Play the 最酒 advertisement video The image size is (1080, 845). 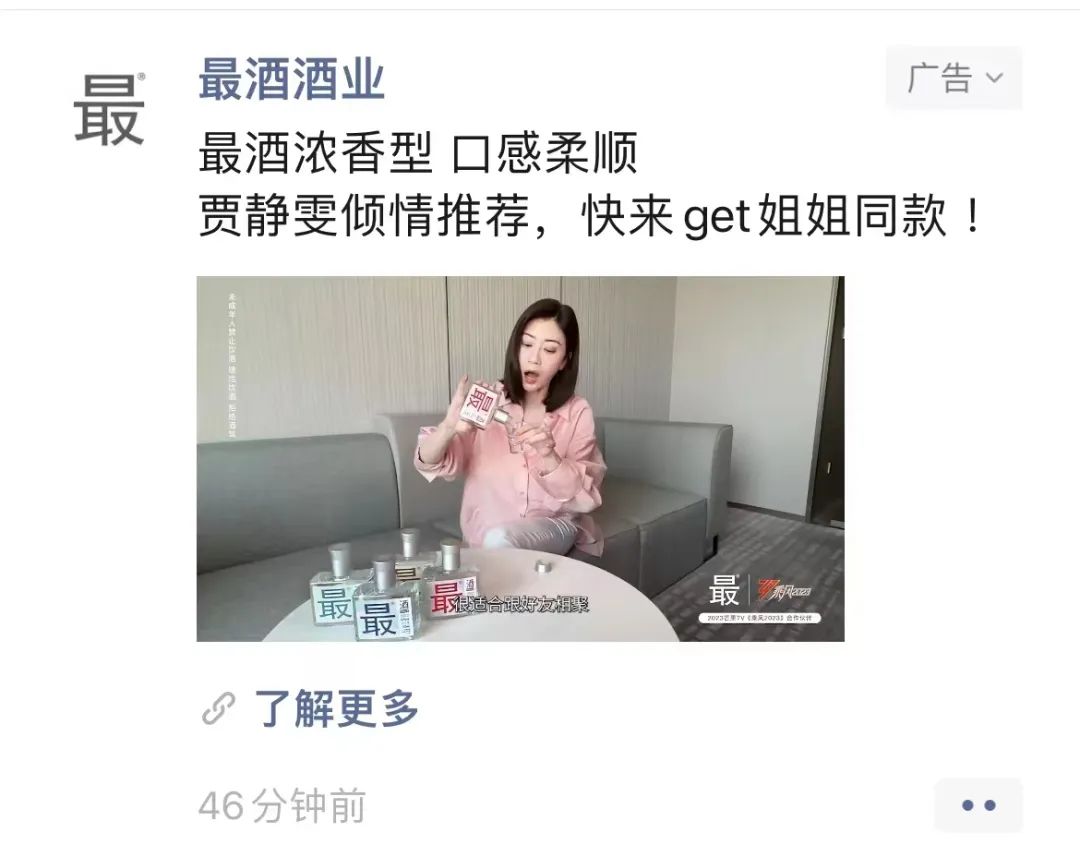(x=520, y=458)
